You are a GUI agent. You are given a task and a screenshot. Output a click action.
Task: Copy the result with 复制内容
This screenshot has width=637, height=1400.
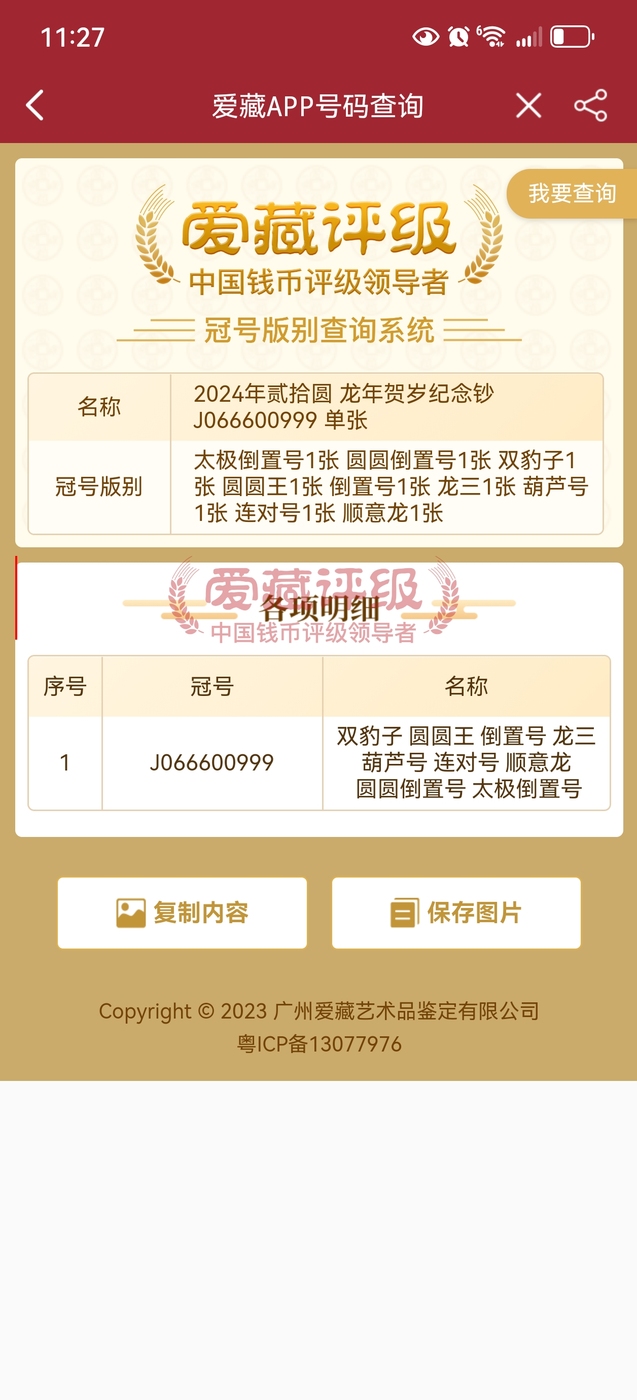tap(182, 912)
